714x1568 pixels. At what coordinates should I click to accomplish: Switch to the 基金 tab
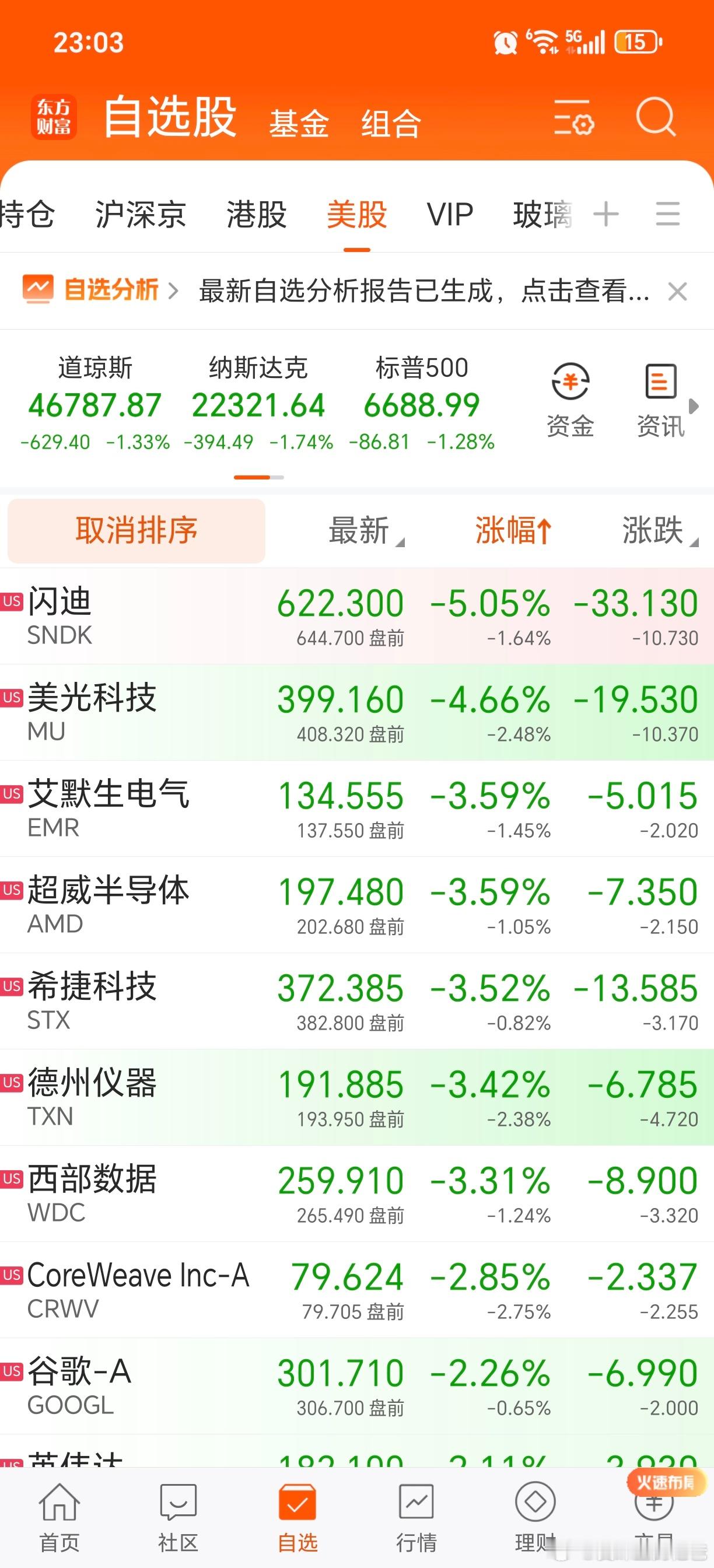(299, 122)
